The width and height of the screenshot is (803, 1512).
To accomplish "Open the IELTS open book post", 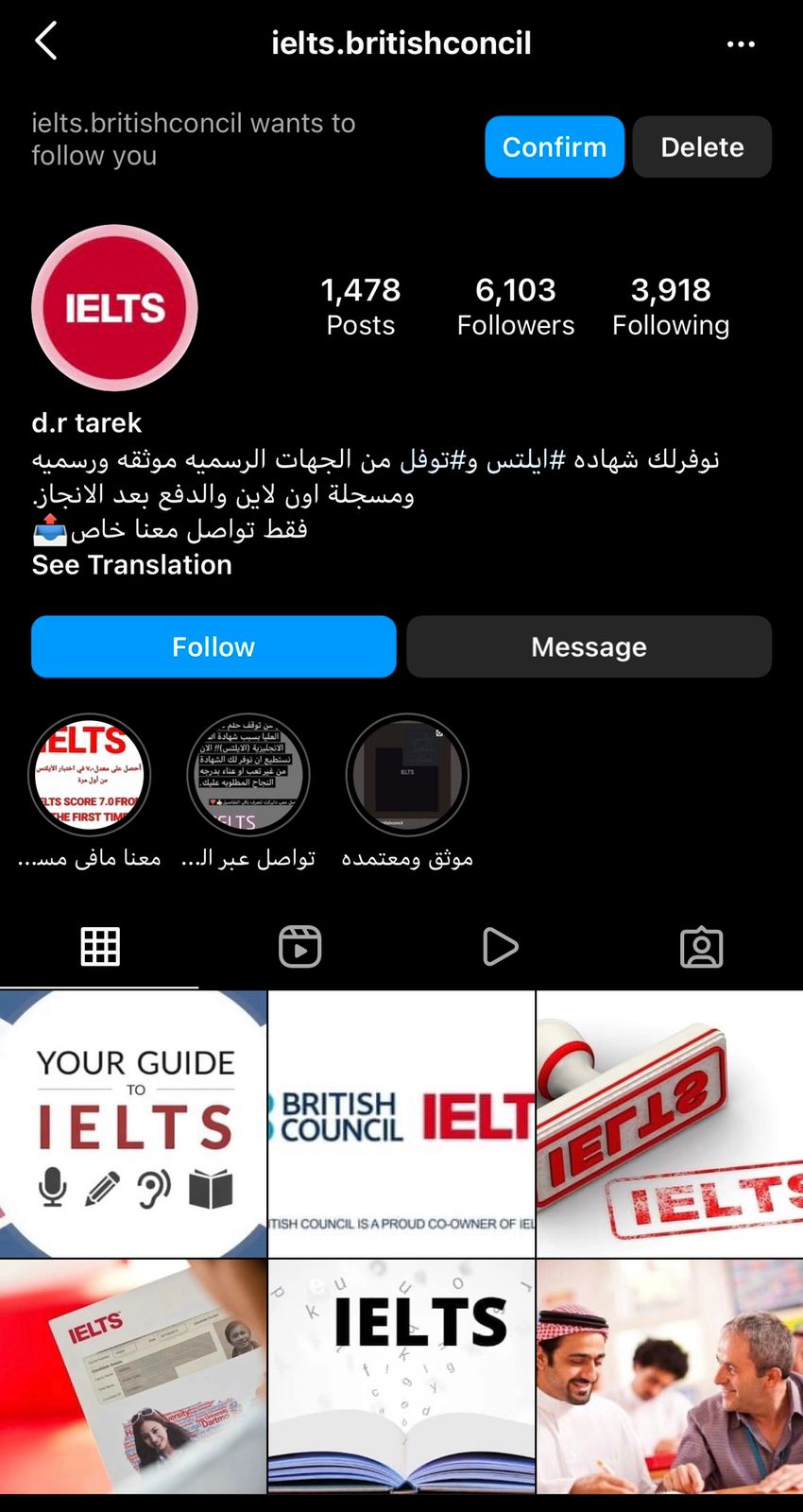I will [401, 1376].
